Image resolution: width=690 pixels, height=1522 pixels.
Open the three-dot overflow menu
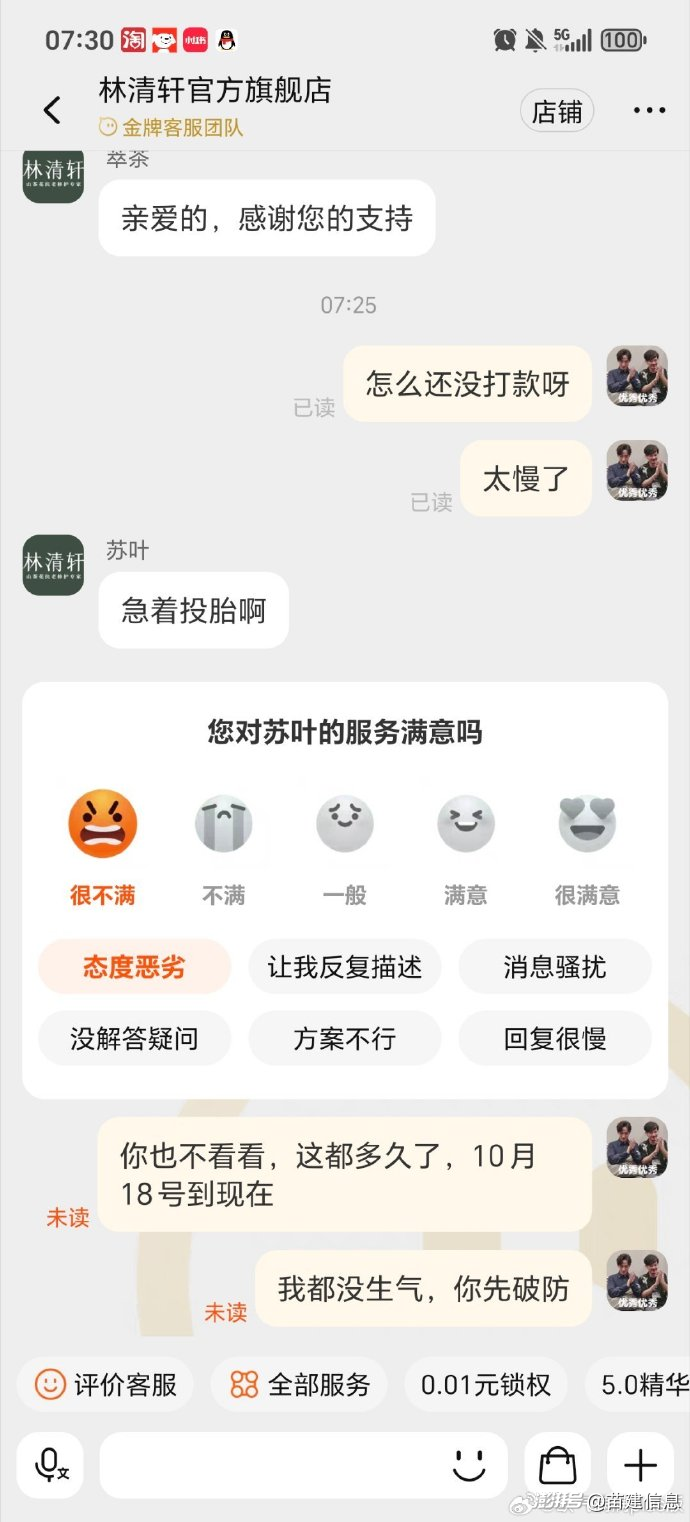point(649,111)
